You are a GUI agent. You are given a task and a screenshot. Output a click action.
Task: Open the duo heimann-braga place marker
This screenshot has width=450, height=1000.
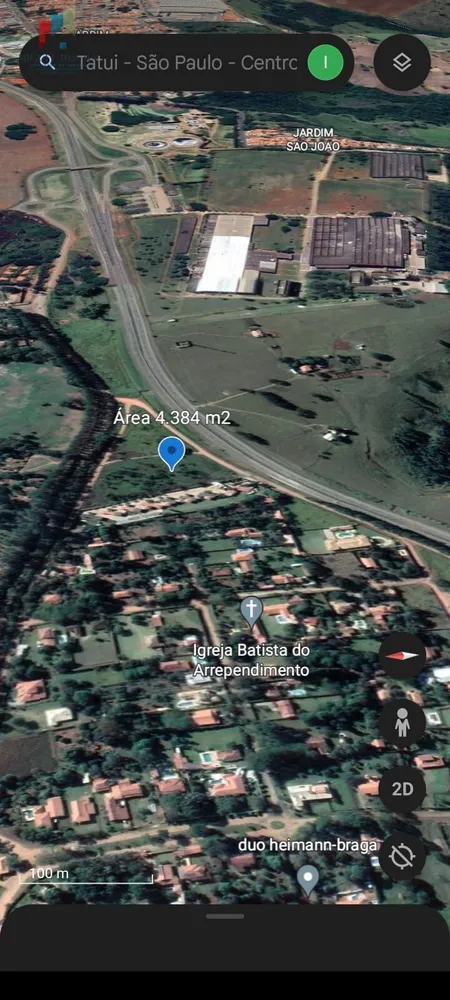308,880
